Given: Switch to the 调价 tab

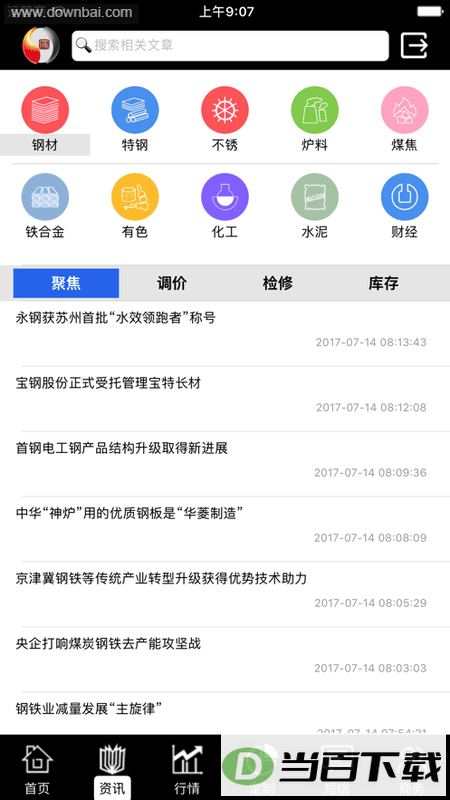Looking at the screenshot, I should 172,283.
